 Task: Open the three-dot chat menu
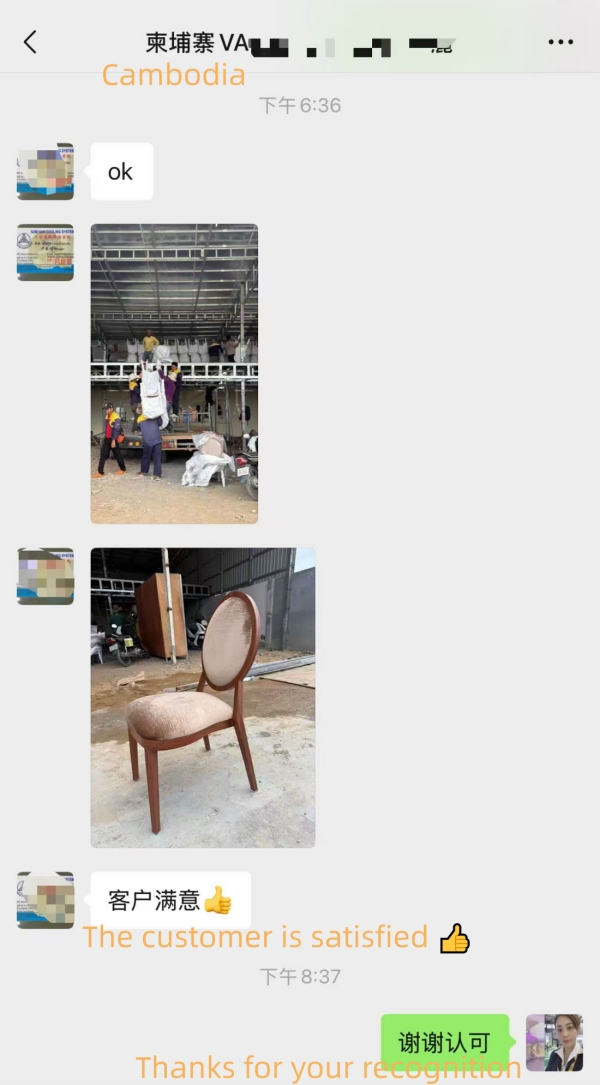pyautogui.click(x=561, y=42)
